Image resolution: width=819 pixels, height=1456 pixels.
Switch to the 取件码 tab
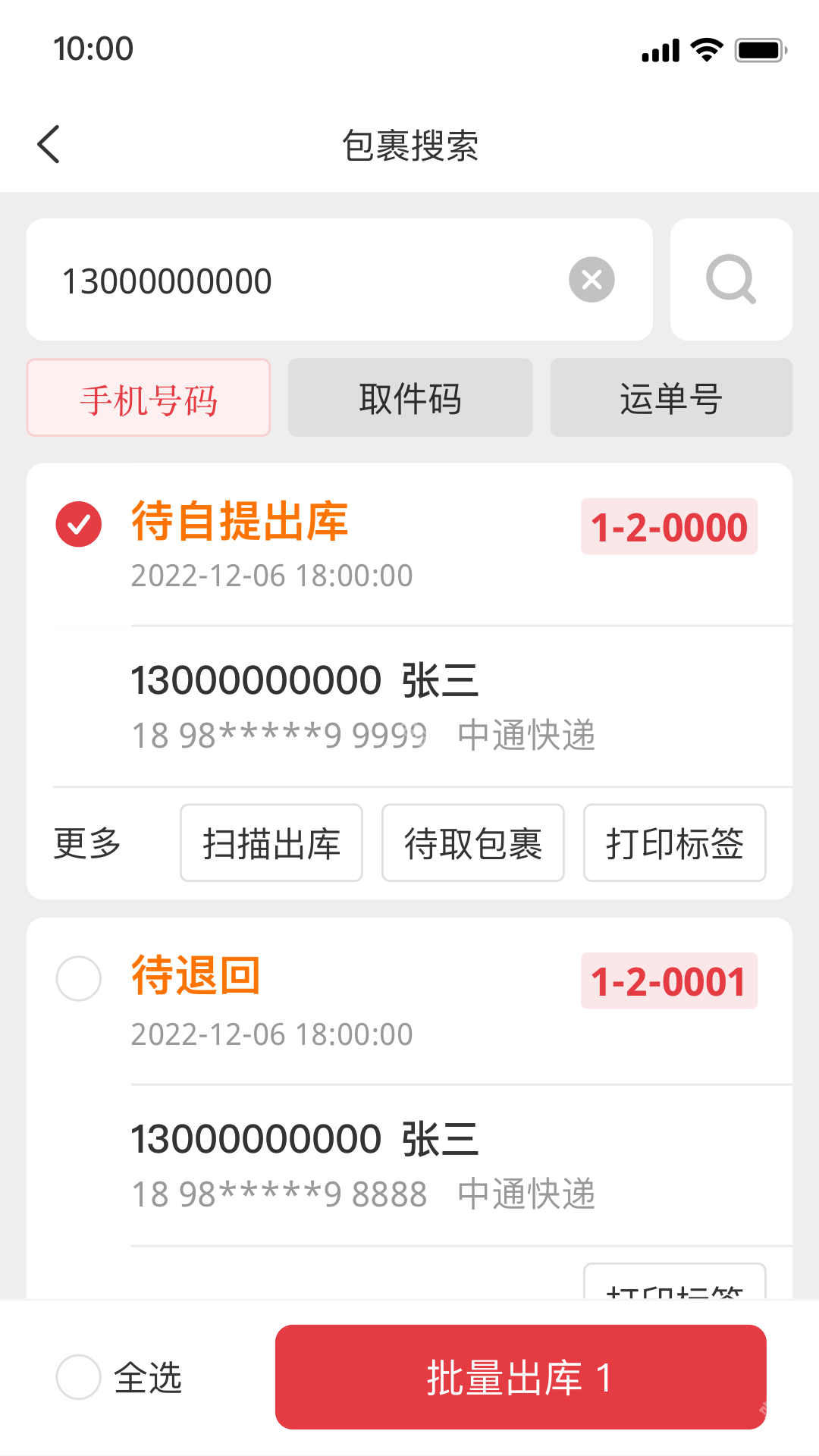409,397
